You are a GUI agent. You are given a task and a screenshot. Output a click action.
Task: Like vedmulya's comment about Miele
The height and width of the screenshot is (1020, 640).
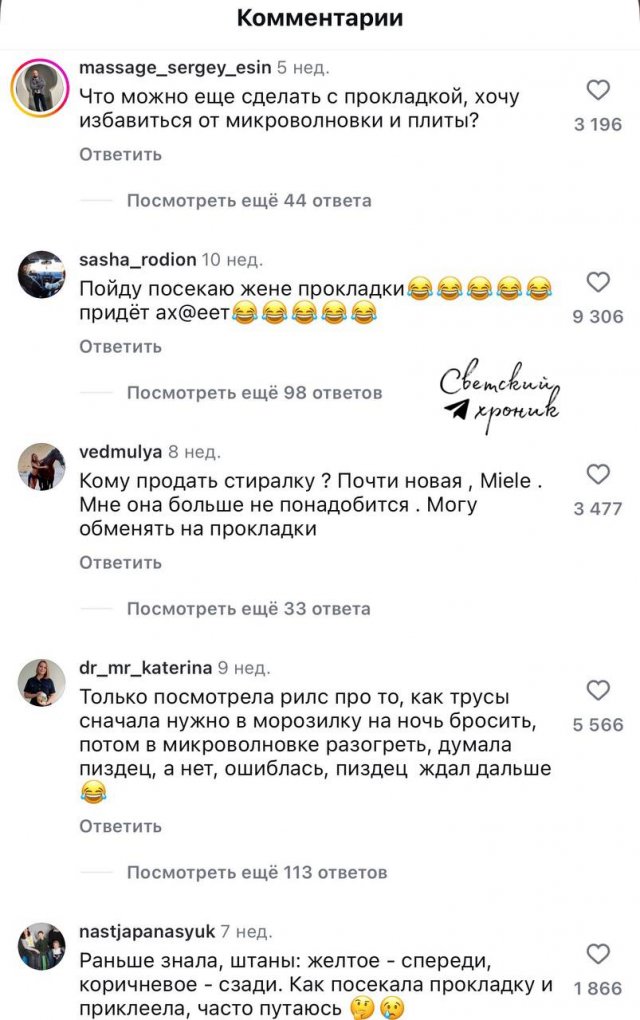597,474
